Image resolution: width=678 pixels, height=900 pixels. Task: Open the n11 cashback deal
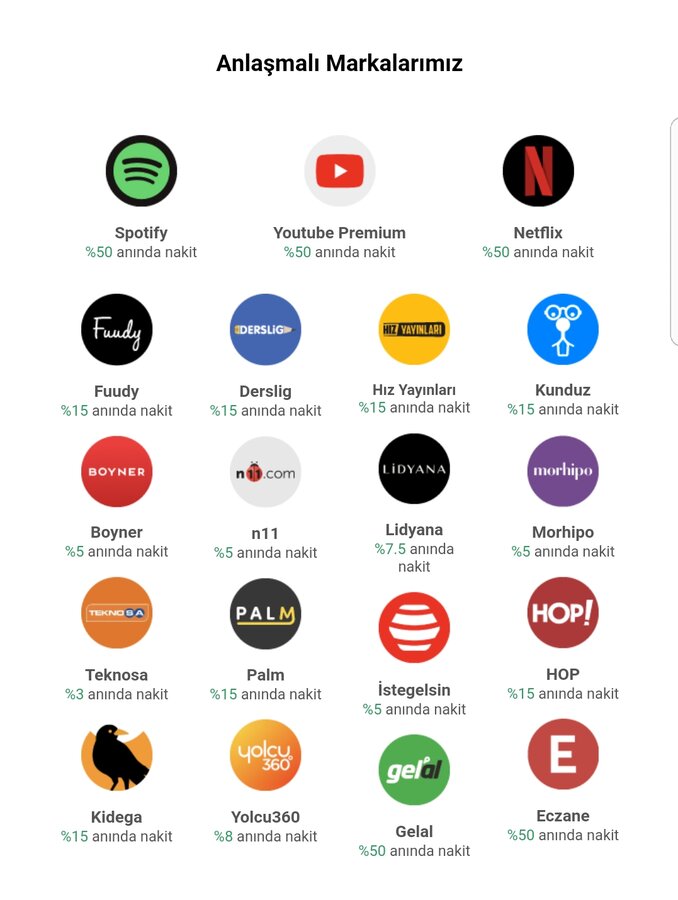[x=265, y=472]
